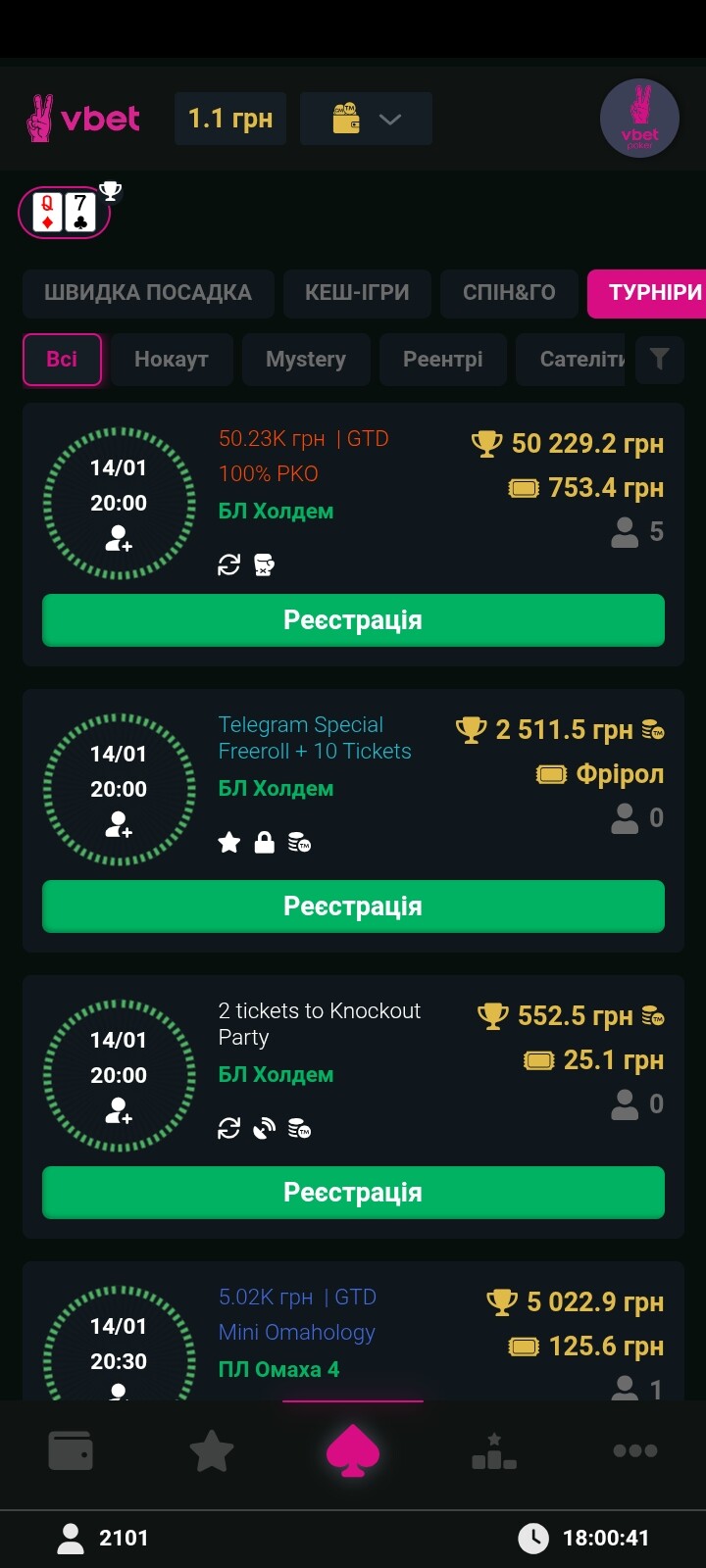Switch to the КЕШ-ІГРИ tab
Viewport: 706px width, 1568px height.
pyautogui.click(x=357, y=293)
